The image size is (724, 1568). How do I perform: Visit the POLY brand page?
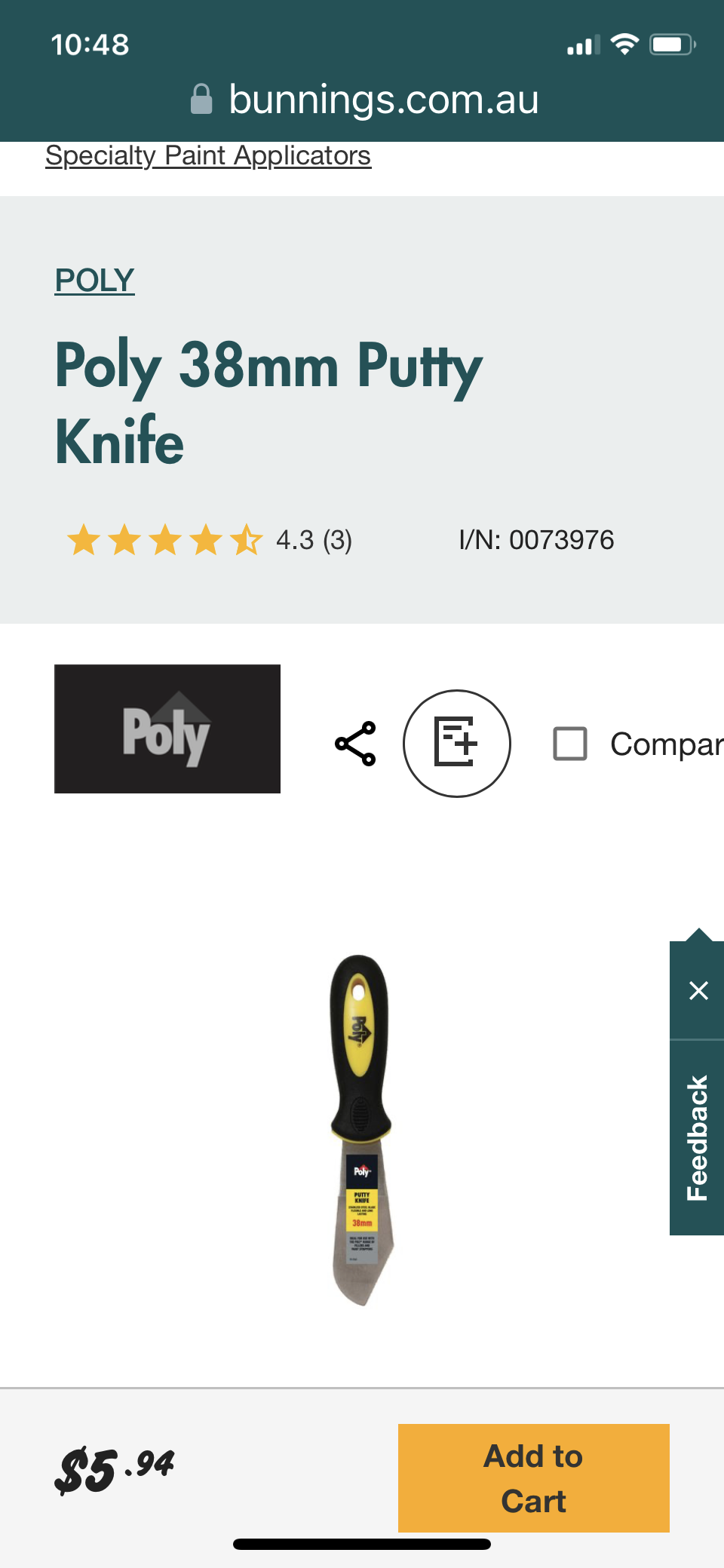coord(94,280)
